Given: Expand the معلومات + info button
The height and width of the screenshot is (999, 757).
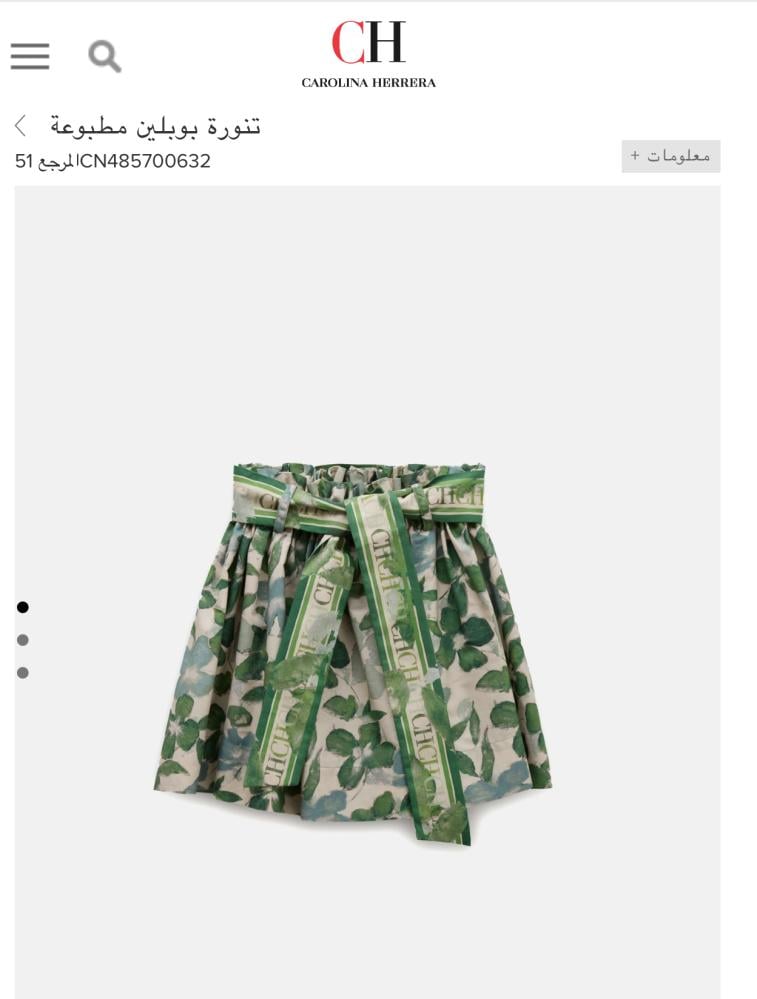Looking at the screenshot, I should pos(670,156).
